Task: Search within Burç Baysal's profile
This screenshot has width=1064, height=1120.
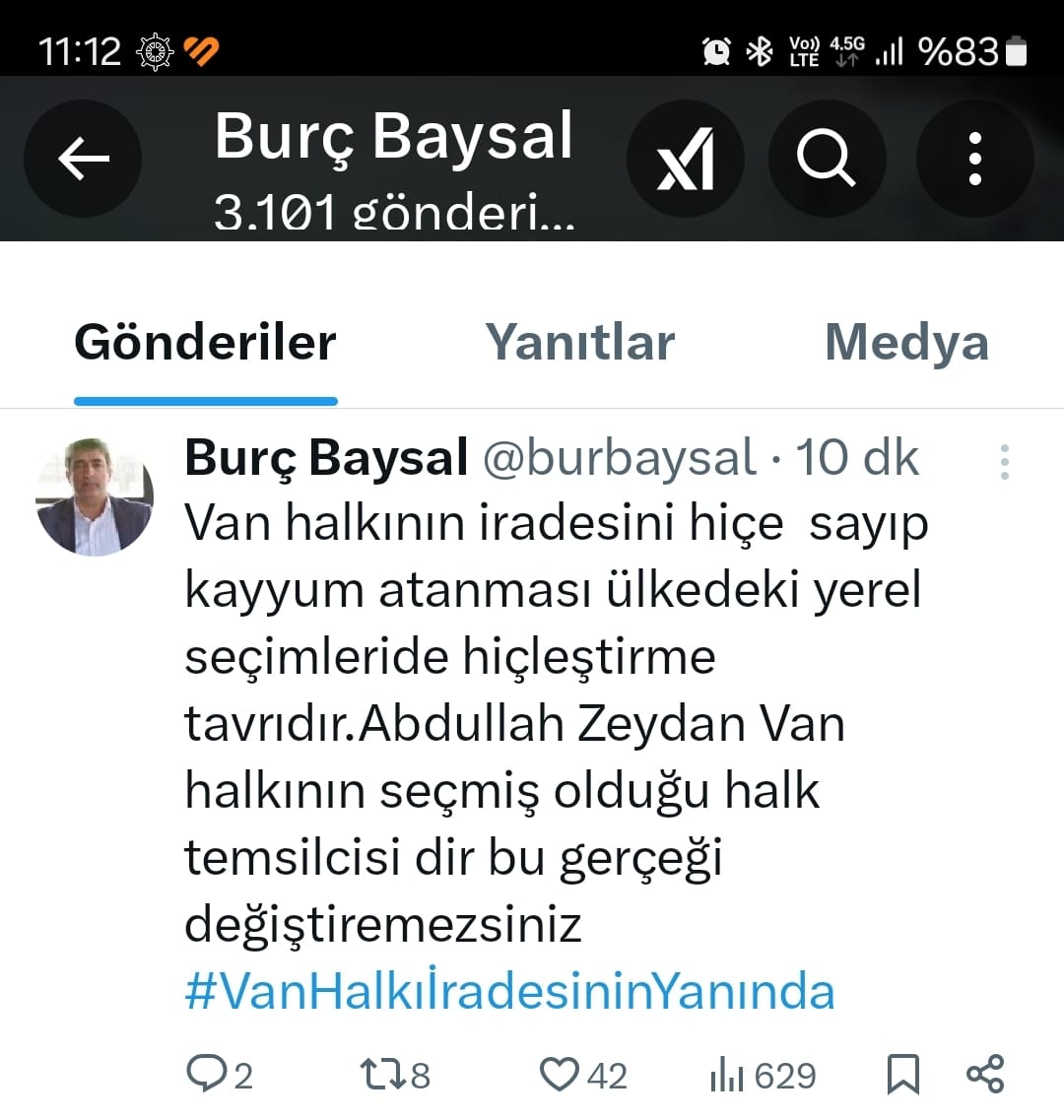Action: 826,159
